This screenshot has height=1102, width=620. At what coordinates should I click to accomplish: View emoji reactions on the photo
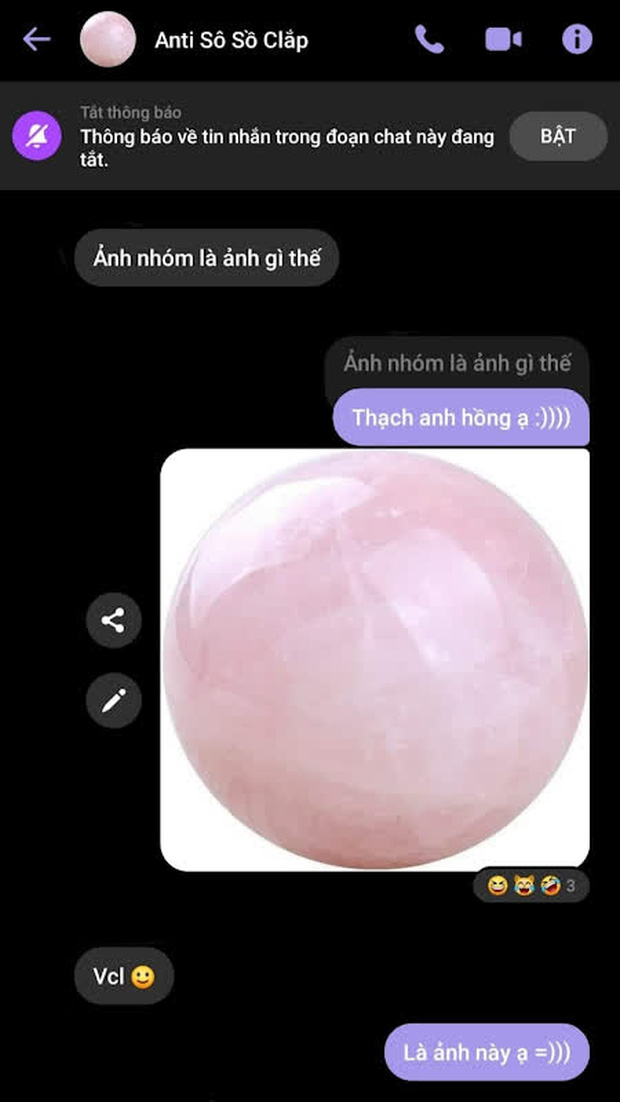tap(530, 885)
